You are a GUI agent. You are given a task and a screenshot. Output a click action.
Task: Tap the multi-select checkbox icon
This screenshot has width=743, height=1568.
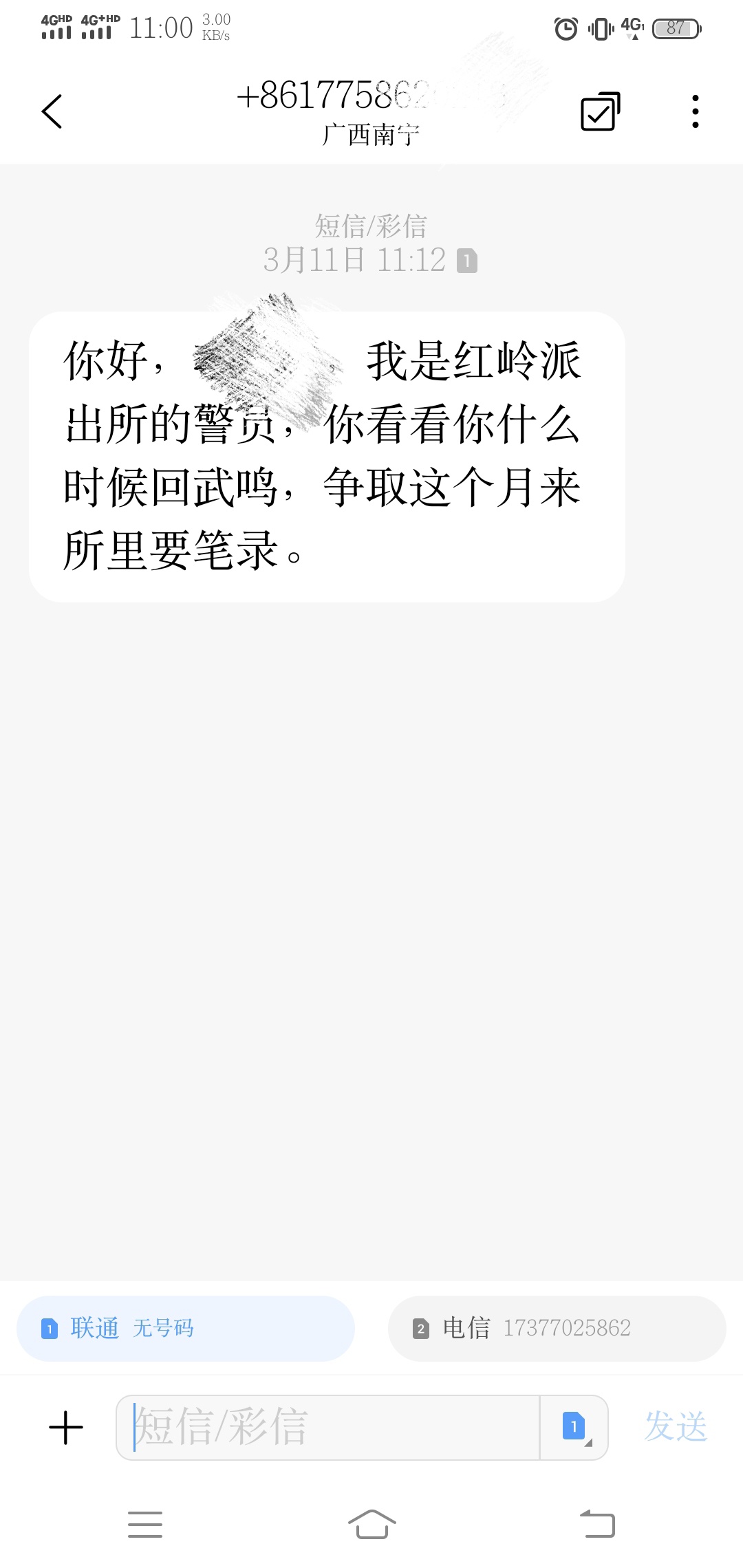[x=601, y=111]
